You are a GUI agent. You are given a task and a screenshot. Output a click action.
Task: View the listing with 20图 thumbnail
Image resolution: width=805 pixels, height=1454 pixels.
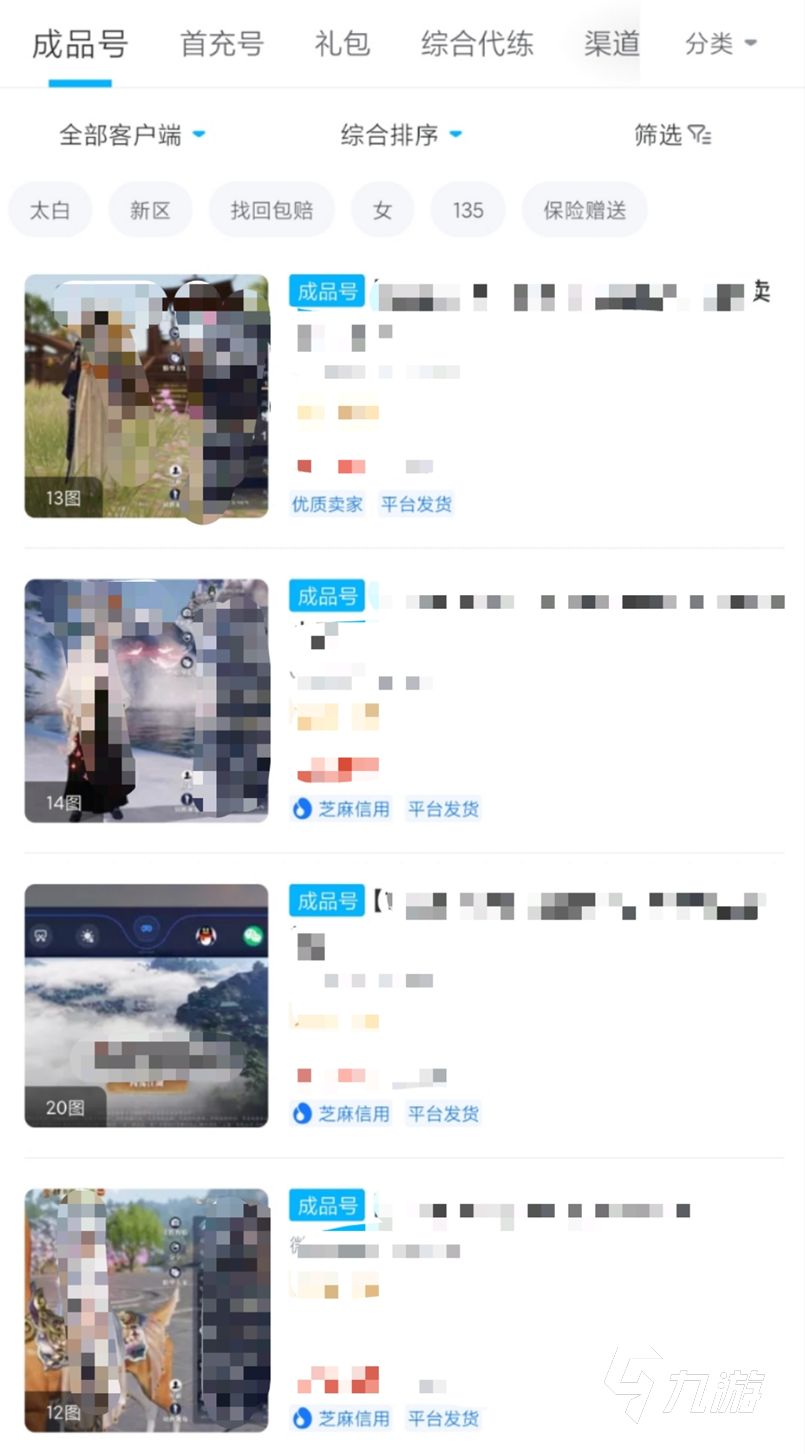pyautogui.click(x=146, y=1005)
